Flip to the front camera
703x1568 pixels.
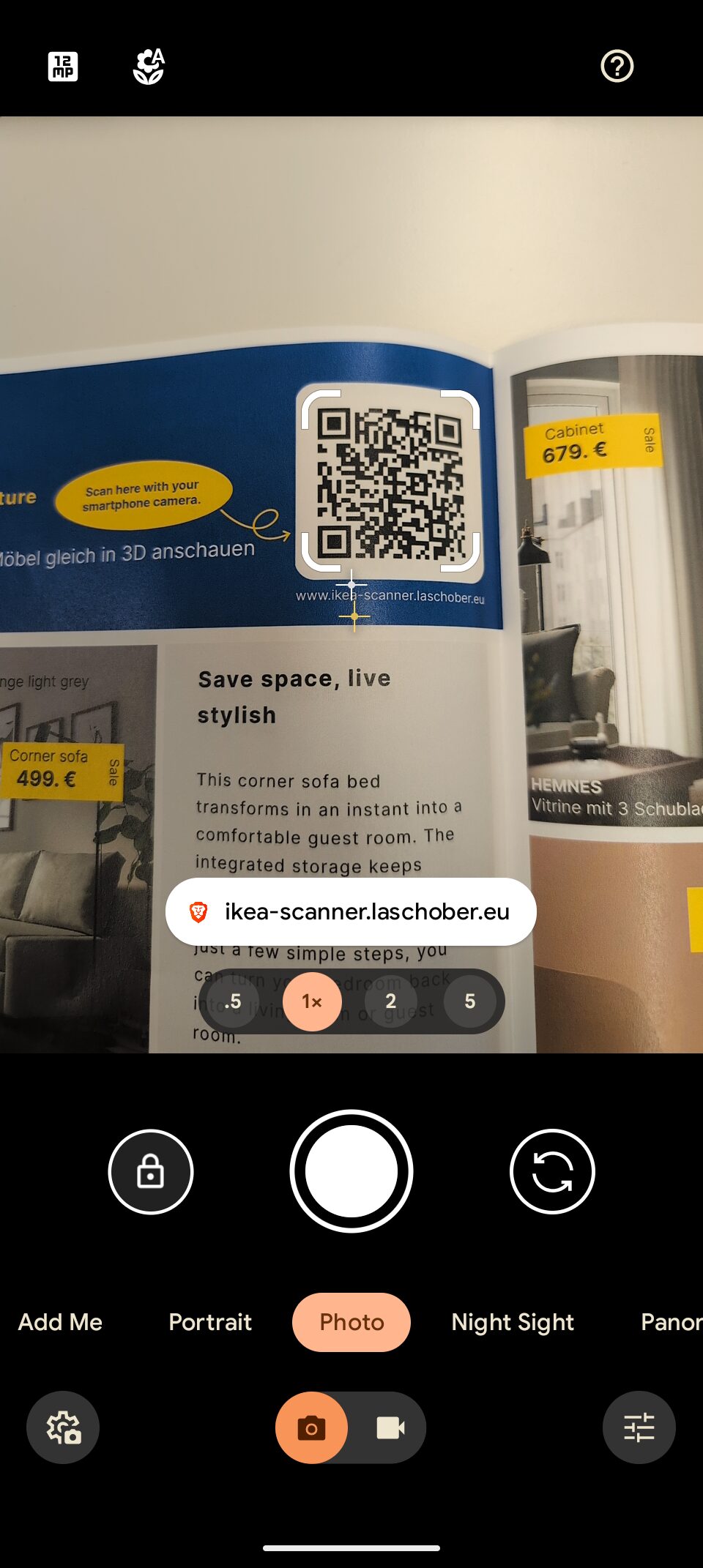[552, 1171]
